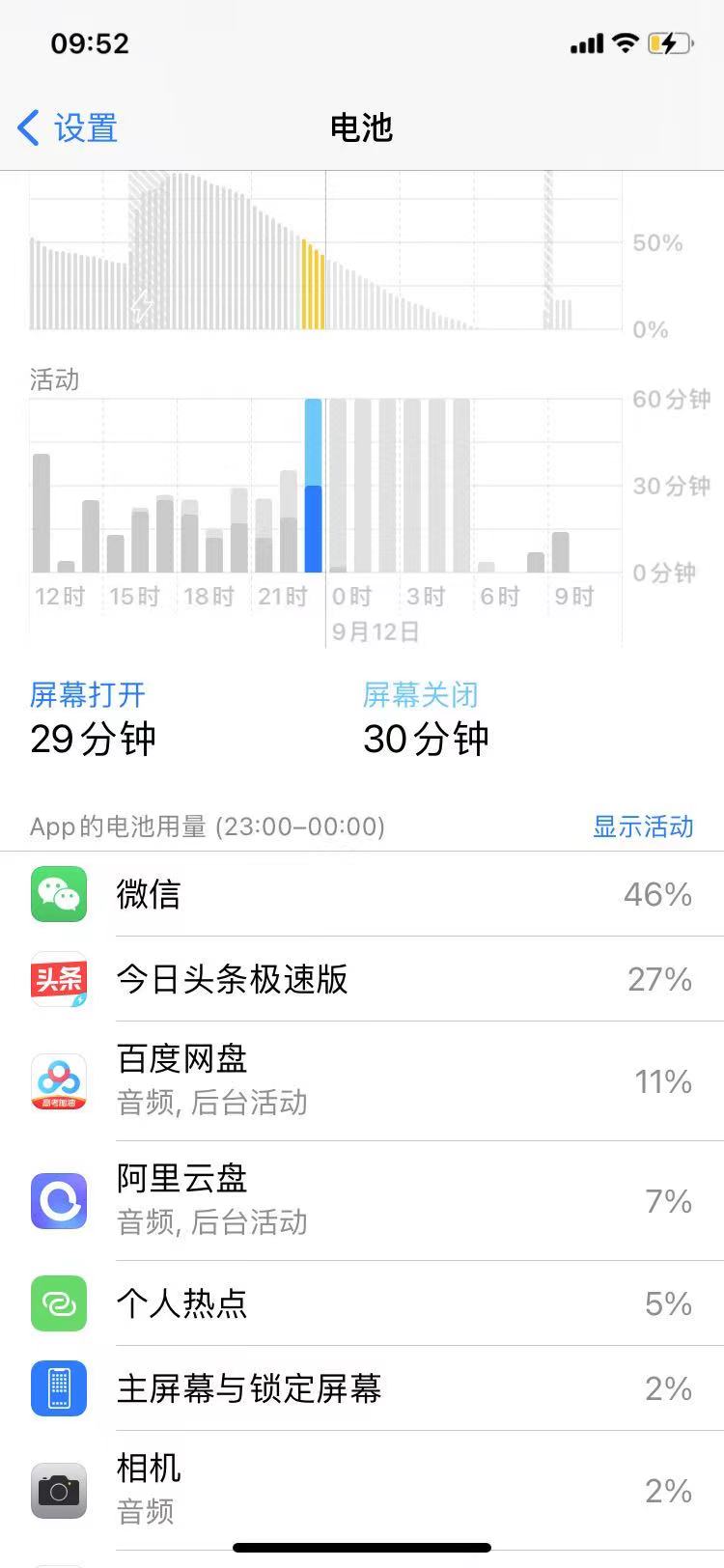Go back to 设置
The width and height of the screenshot is (724, 1568).
(68, 127)
